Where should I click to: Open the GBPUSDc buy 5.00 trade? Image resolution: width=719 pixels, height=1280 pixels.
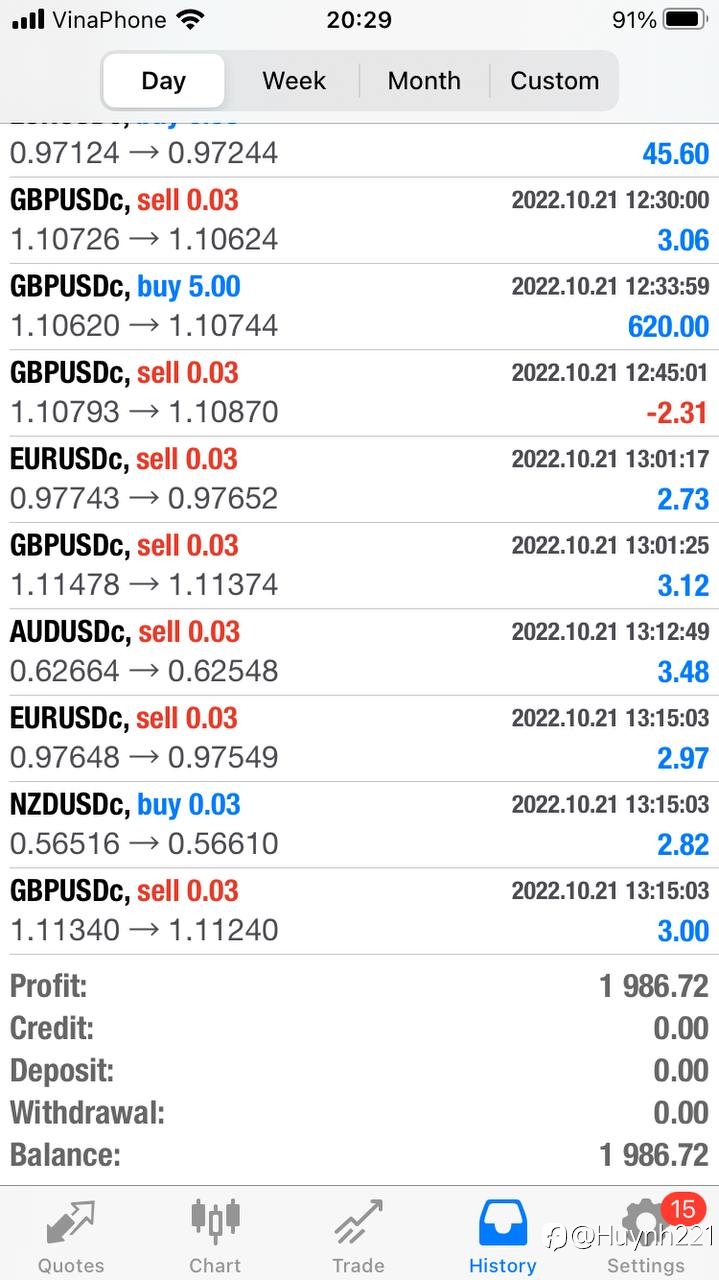[x=359, y=307]
